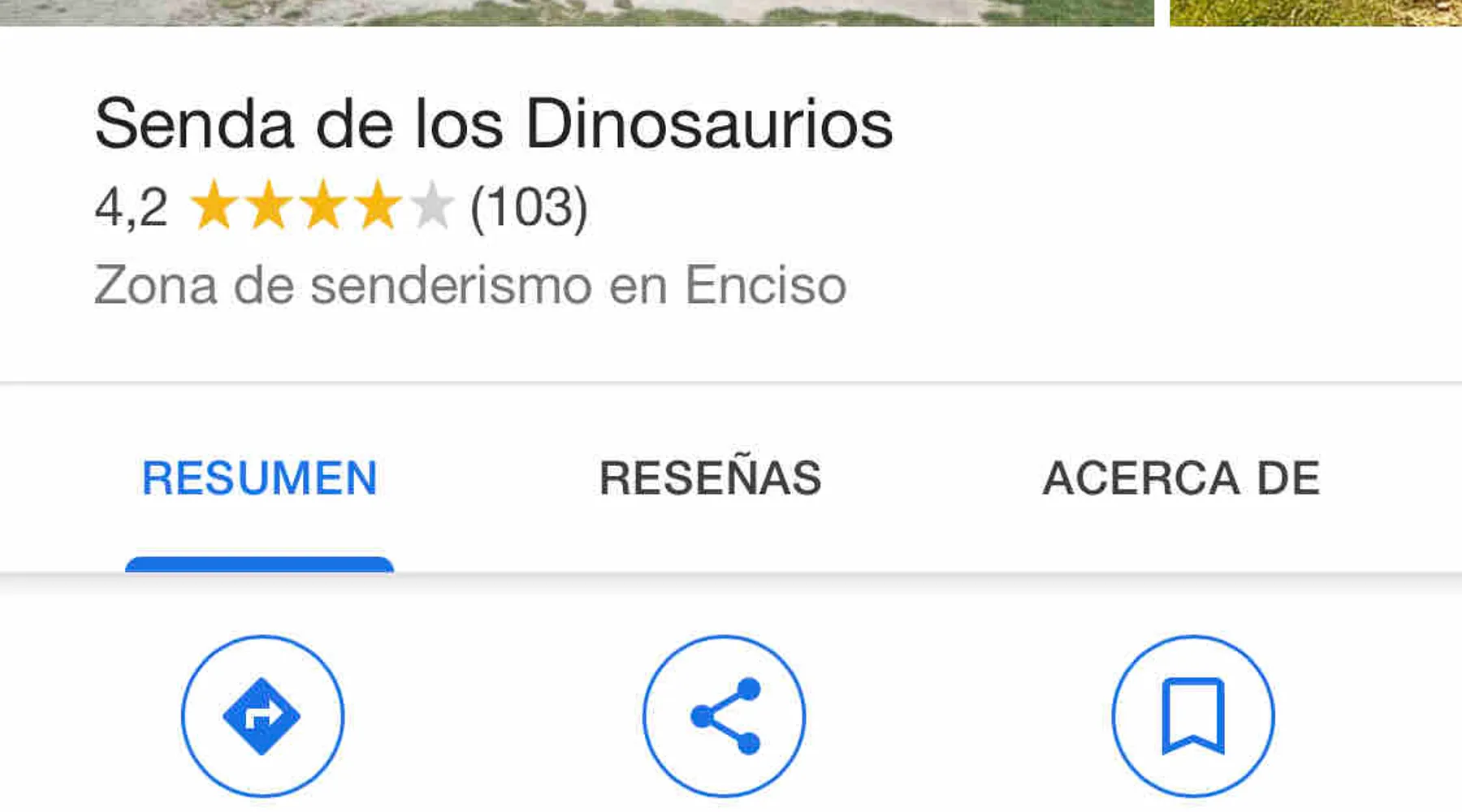This screenshot has height=812, width=1462.
Task: Select the Resumen tab
Action: pos(260,478)
